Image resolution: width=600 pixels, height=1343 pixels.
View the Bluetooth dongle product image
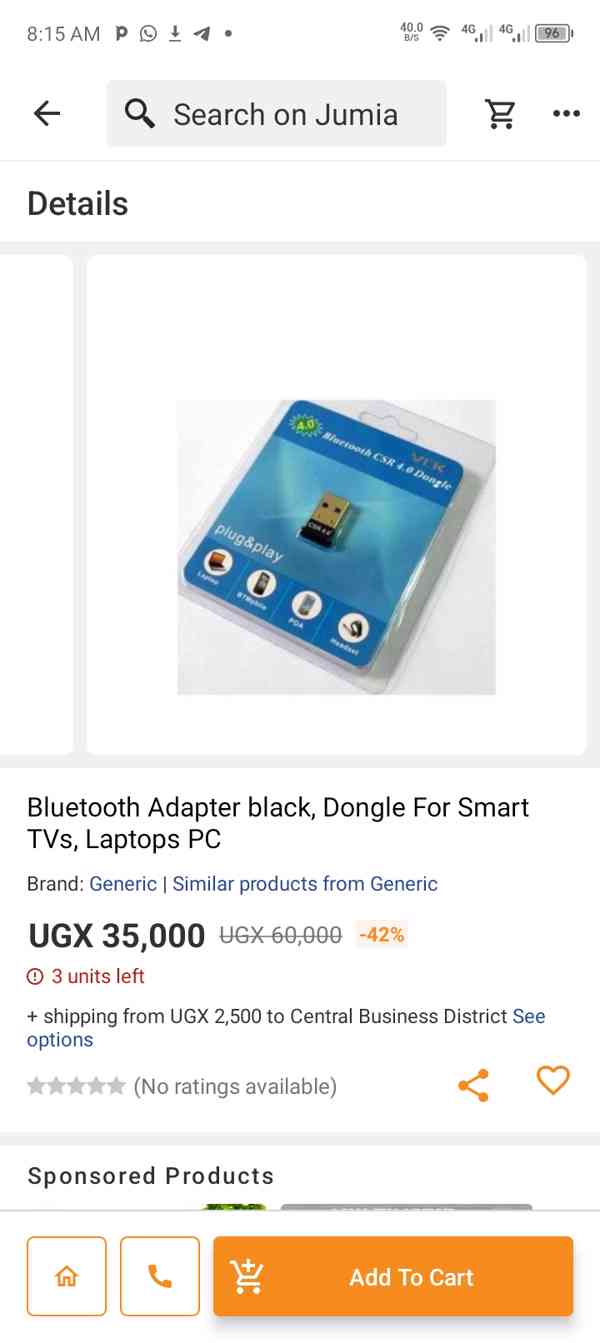336,546
